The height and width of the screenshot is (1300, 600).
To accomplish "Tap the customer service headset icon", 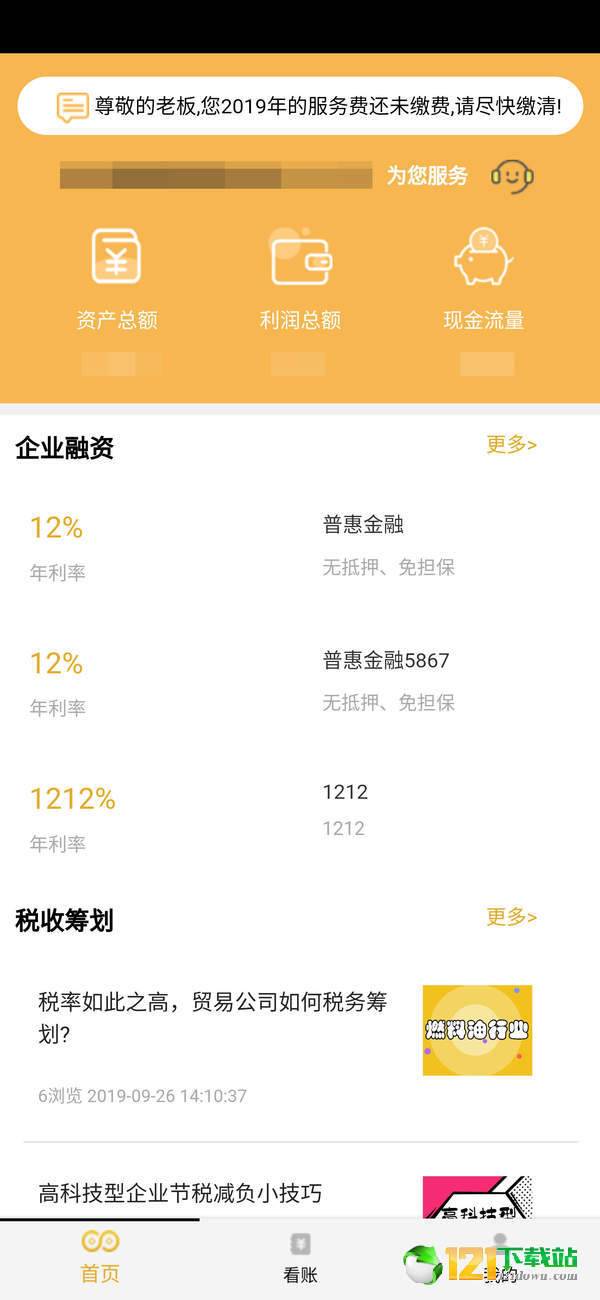I will [511, 176].
